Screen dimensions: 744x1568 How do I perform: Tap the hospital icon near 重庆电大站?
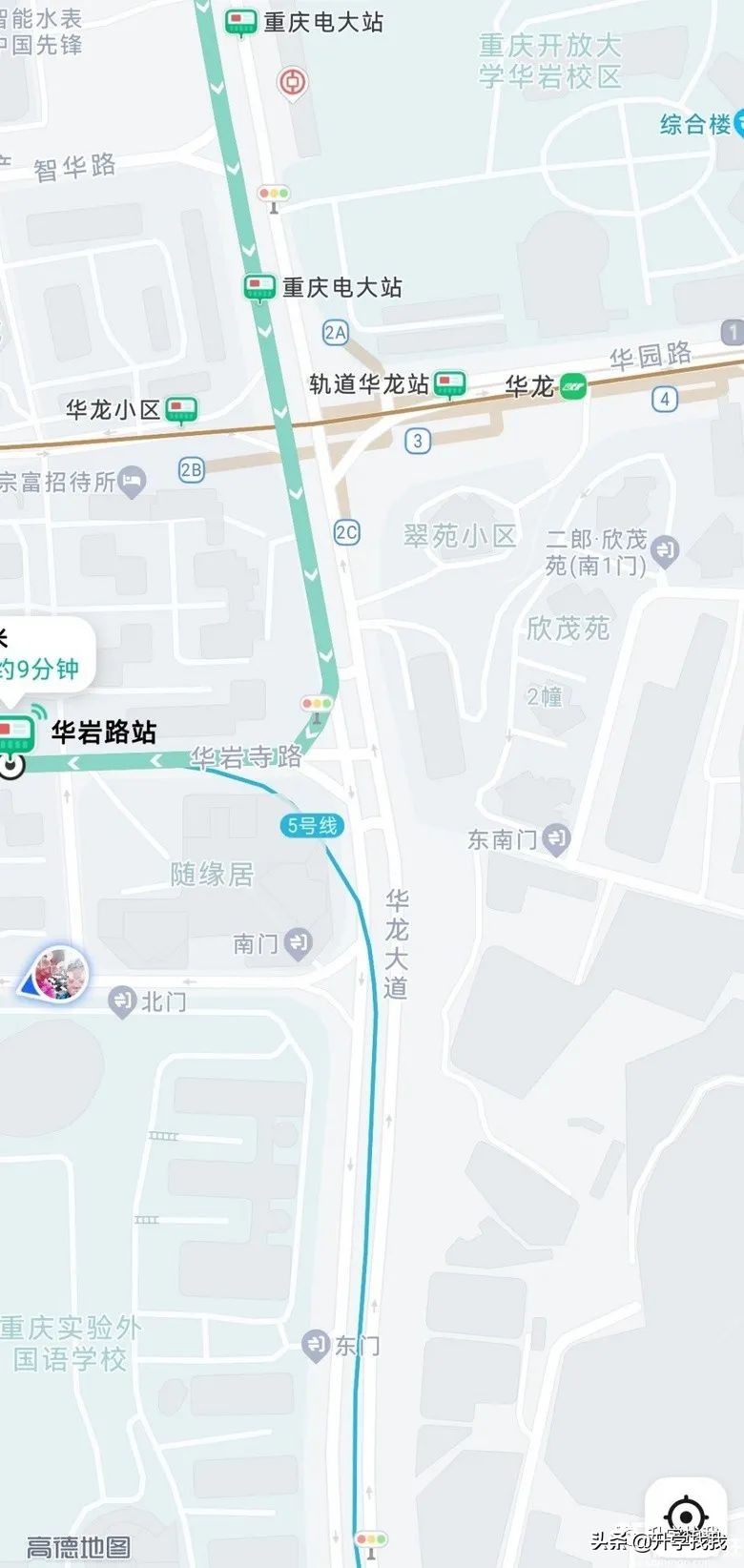290,82
